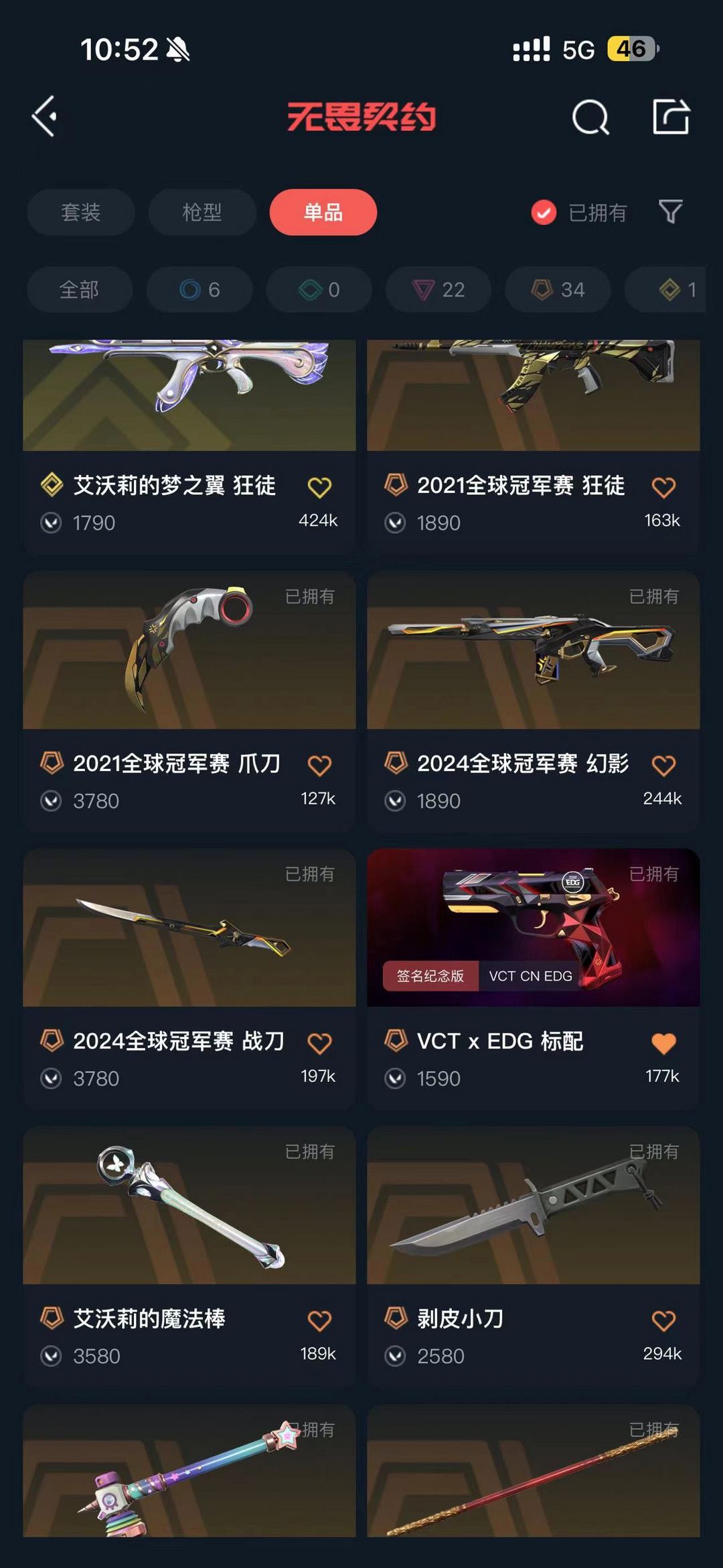The height and width of the screenshot is (1568, 723).
Task: Filter by the tier chip showing 6
Action: [199, 289]
